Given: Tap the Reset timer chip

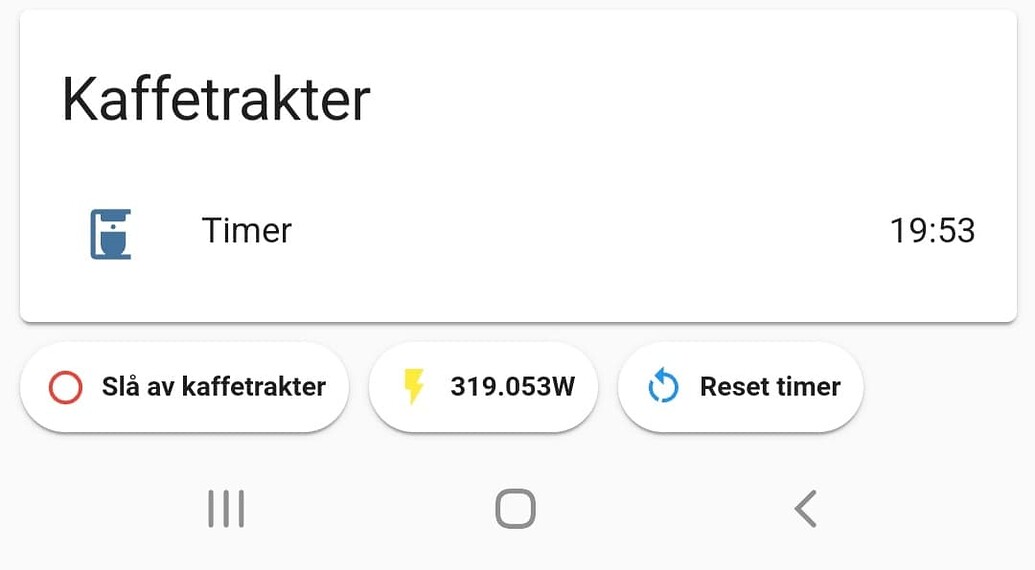Looking at the screenshot, I should click(x=740, y=387).
